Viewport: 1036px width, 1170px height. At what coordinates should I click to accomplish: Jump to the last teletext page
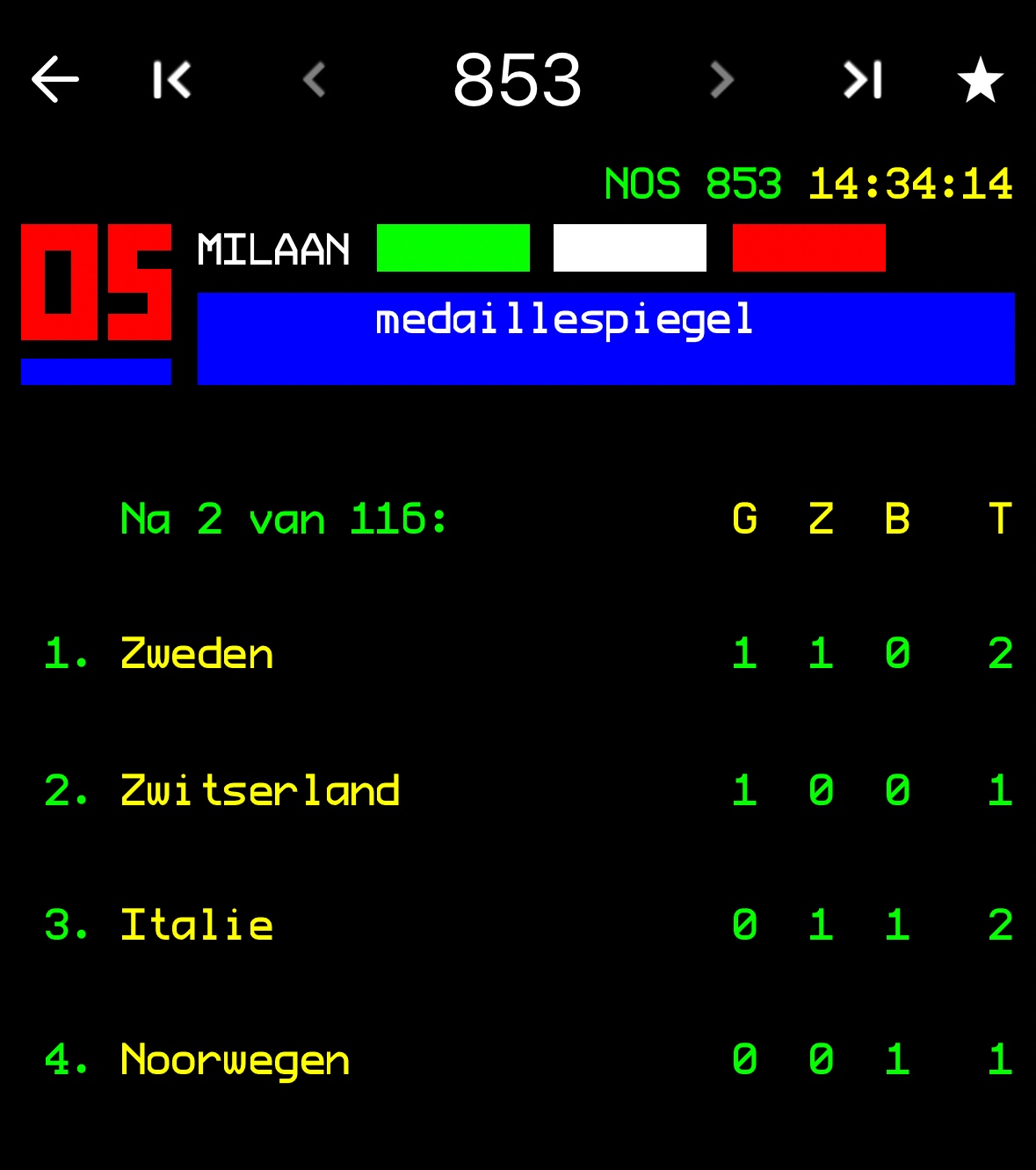862,80
